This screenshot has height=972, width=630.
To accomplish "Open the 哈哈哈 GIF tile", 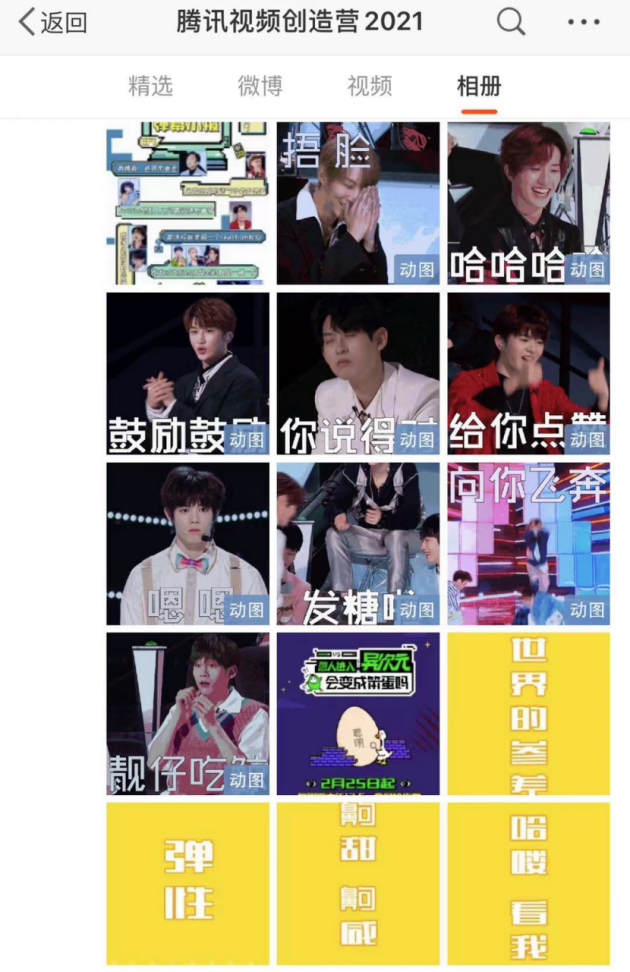I will pos(528,203).
